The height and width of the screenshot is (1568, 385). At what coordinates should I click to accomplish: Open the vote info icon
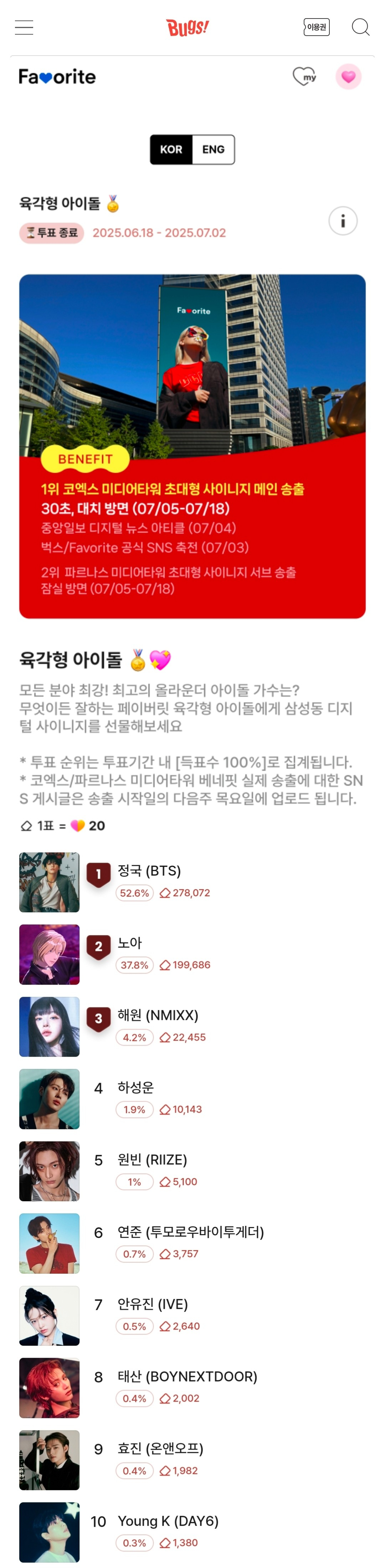coord(342,220)
